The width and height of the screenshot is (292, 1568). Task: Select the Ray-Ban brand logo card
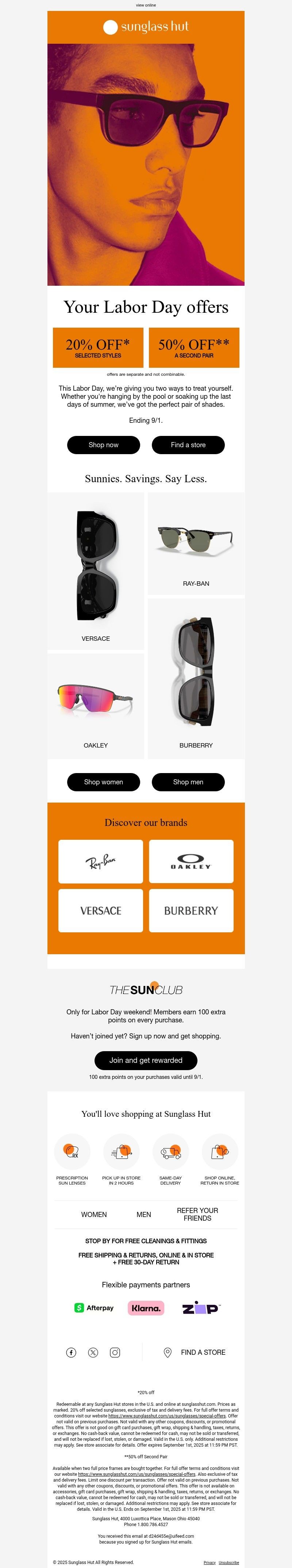coord(101,861)
